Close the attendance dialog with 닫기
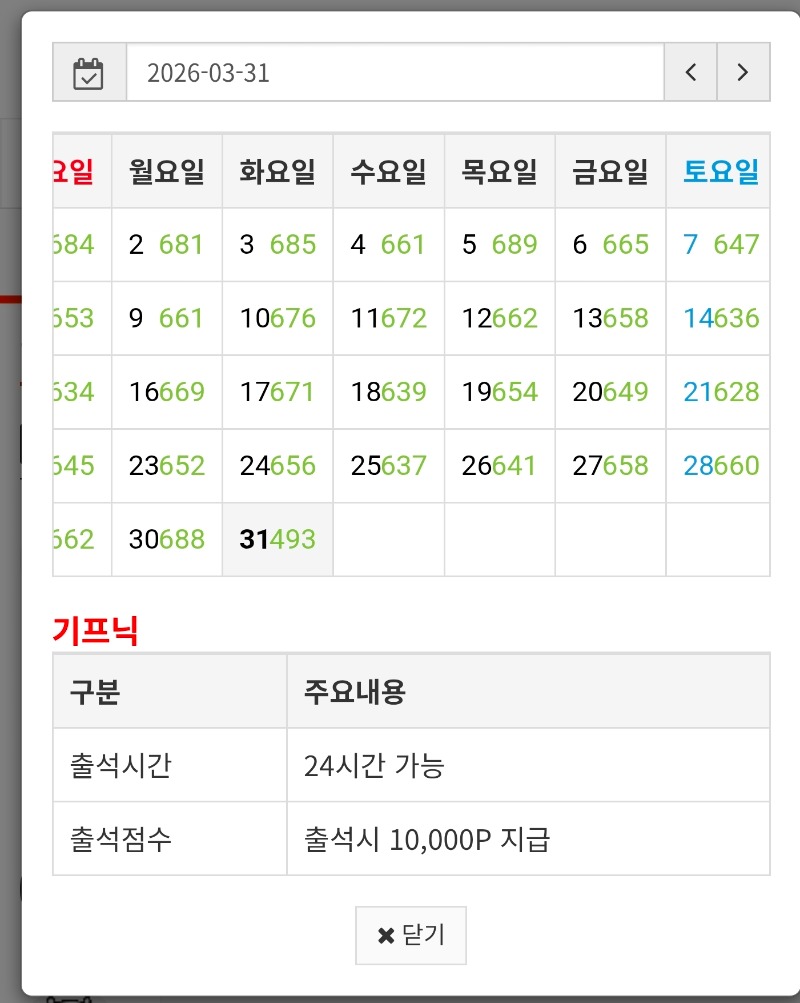Image resolution: width=800 pixels, height=1003 pixels. tap(410, 935)
